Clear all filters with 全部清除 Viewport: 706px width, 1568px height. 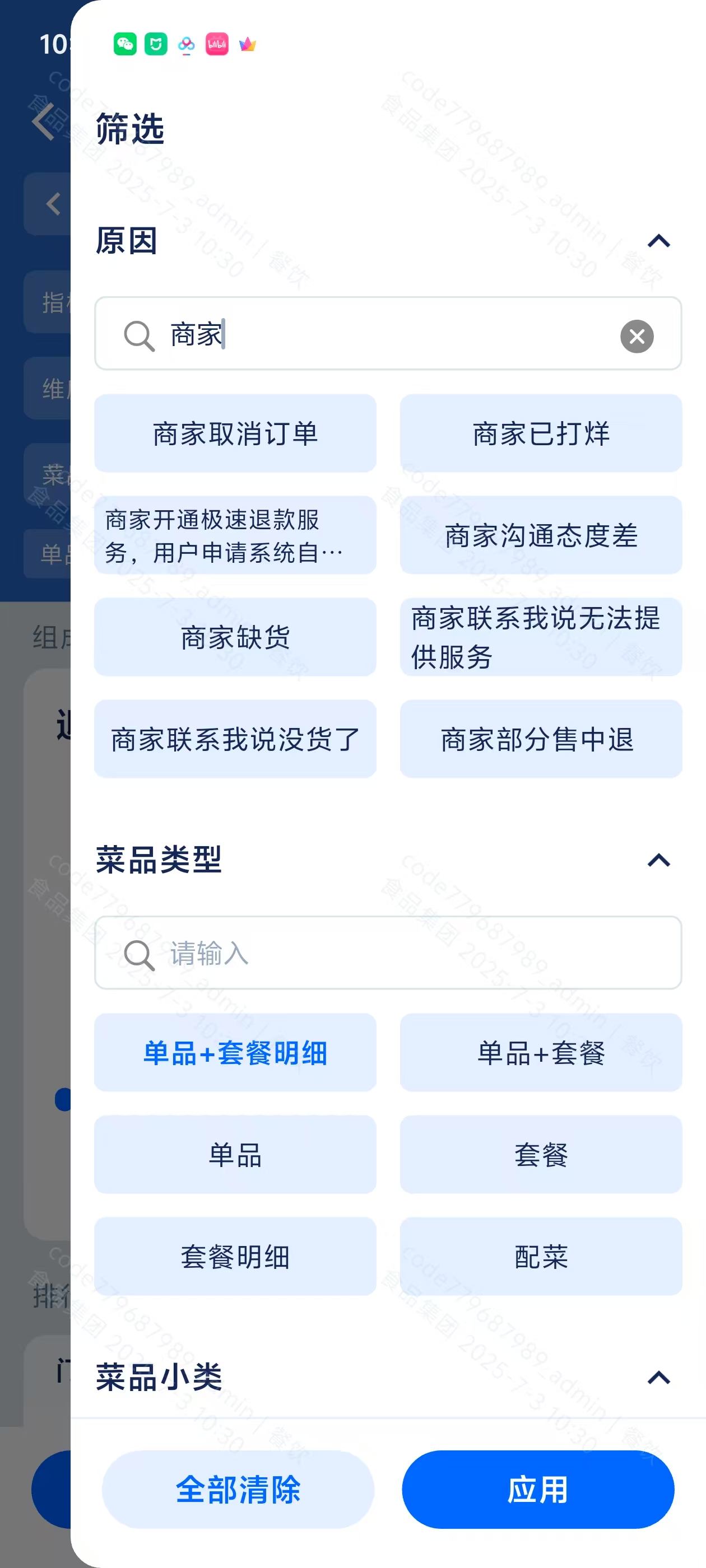point(238,1489)
